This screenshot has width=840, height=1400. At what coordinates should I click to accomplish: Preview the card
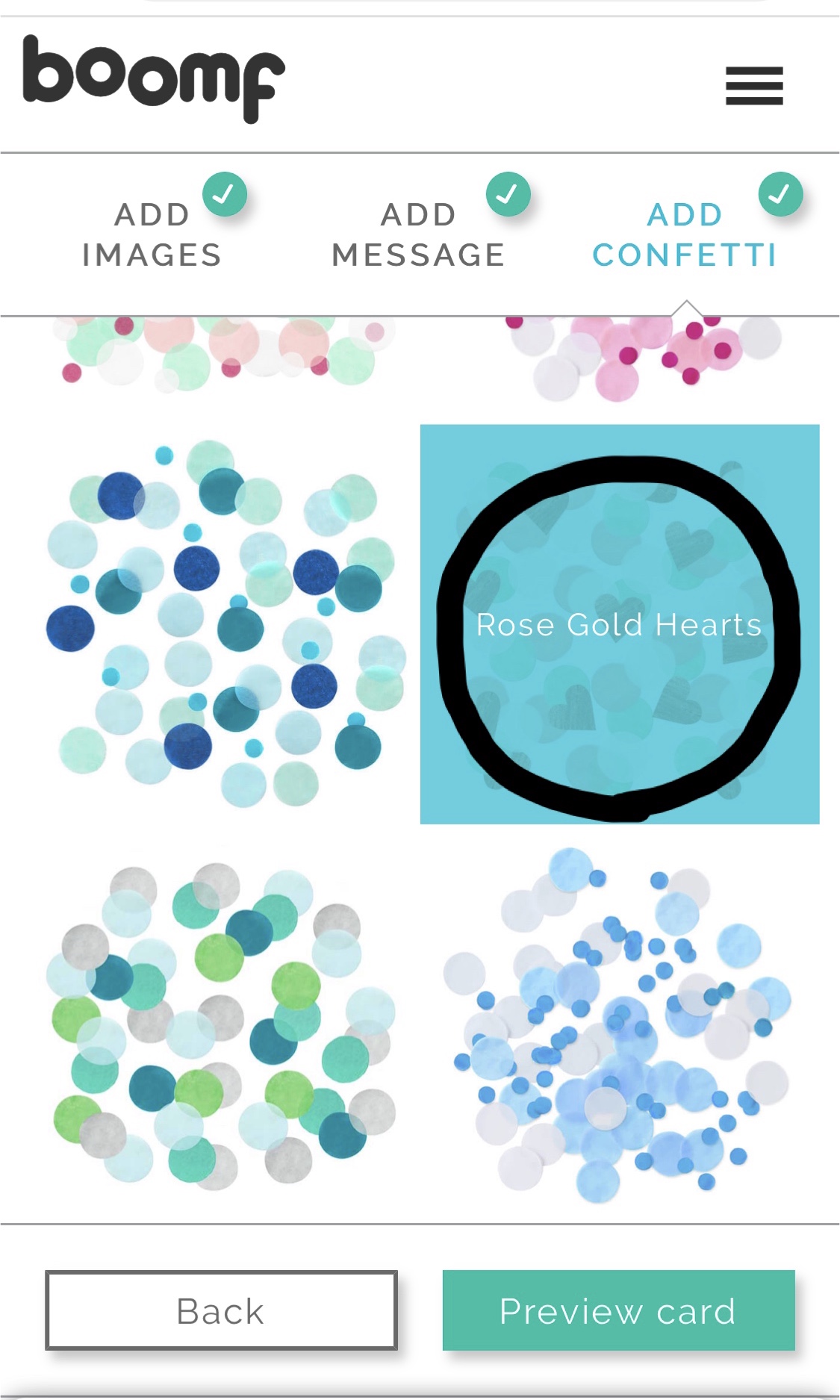618,1310
